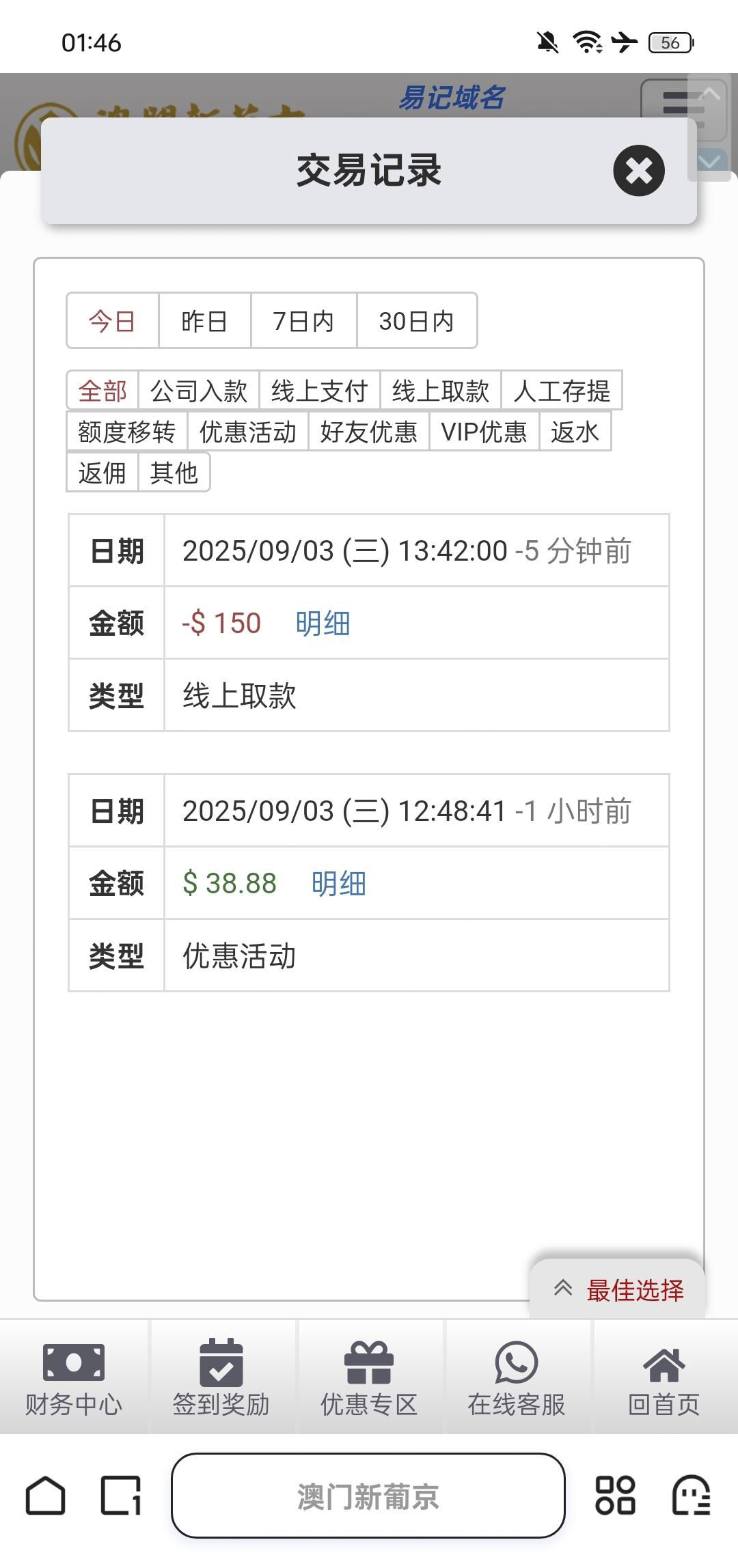738x1568 pixels.
Task: Select the 7日内 date range
Action: [303, 321]
